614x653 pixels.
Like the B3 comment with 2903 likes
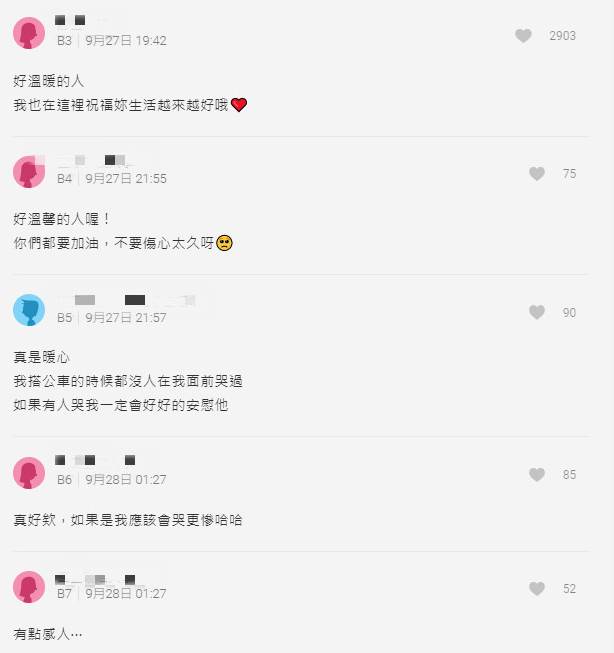(x=523, y=36)
